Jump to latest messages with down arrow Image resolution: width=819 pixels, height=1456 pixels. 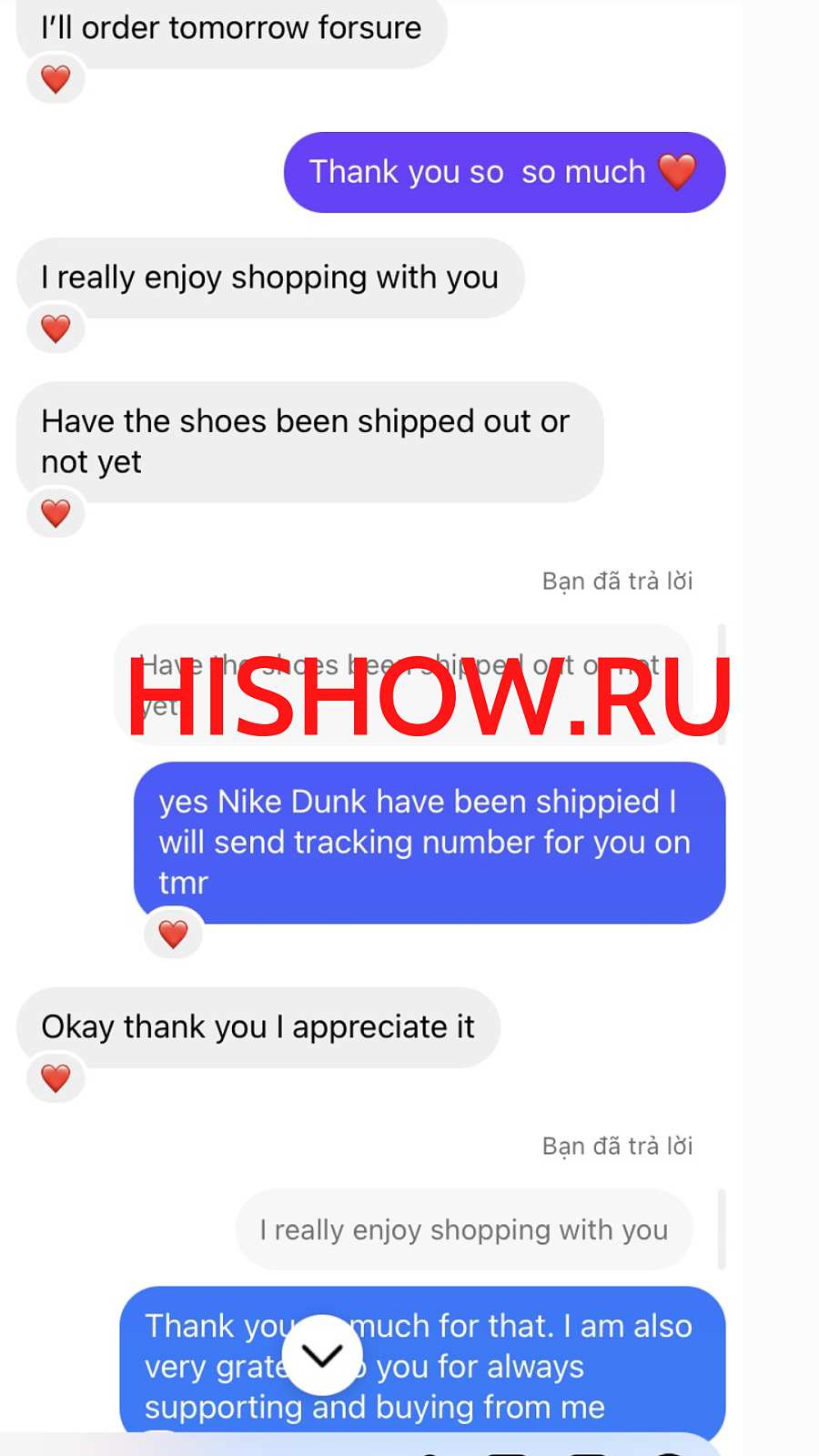coord(322,1355)
